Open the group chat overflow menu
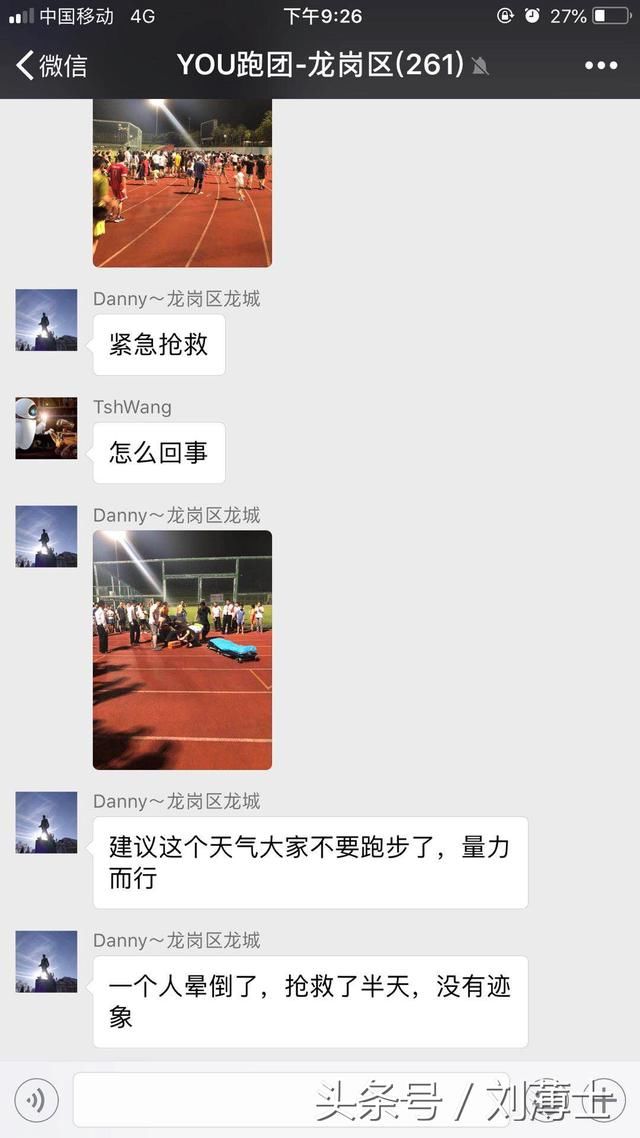Screen dimensions: 640x1138 point(600,66)
